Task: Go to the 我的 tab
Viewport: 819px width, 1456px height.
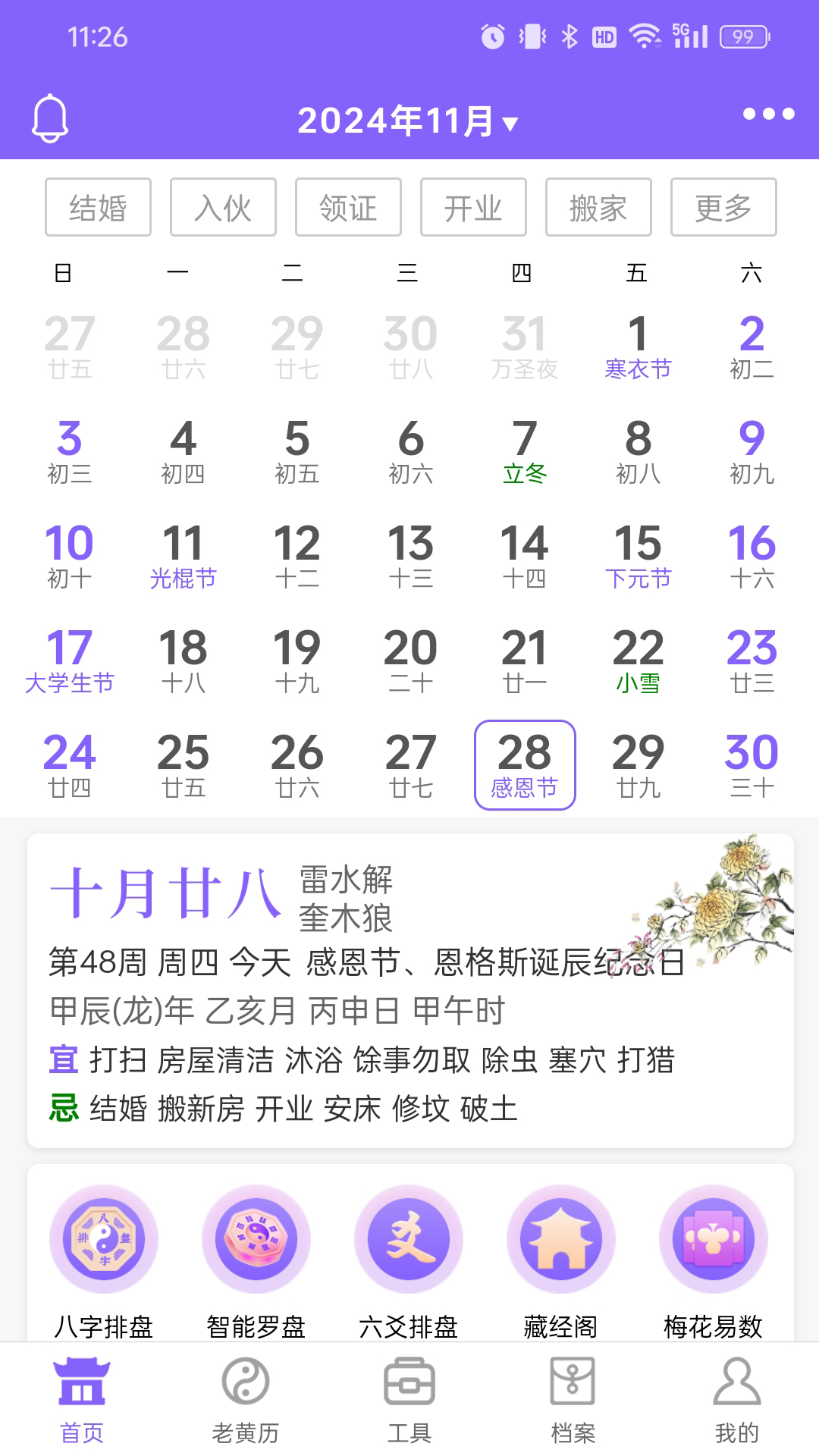Action: point(737,1400)
